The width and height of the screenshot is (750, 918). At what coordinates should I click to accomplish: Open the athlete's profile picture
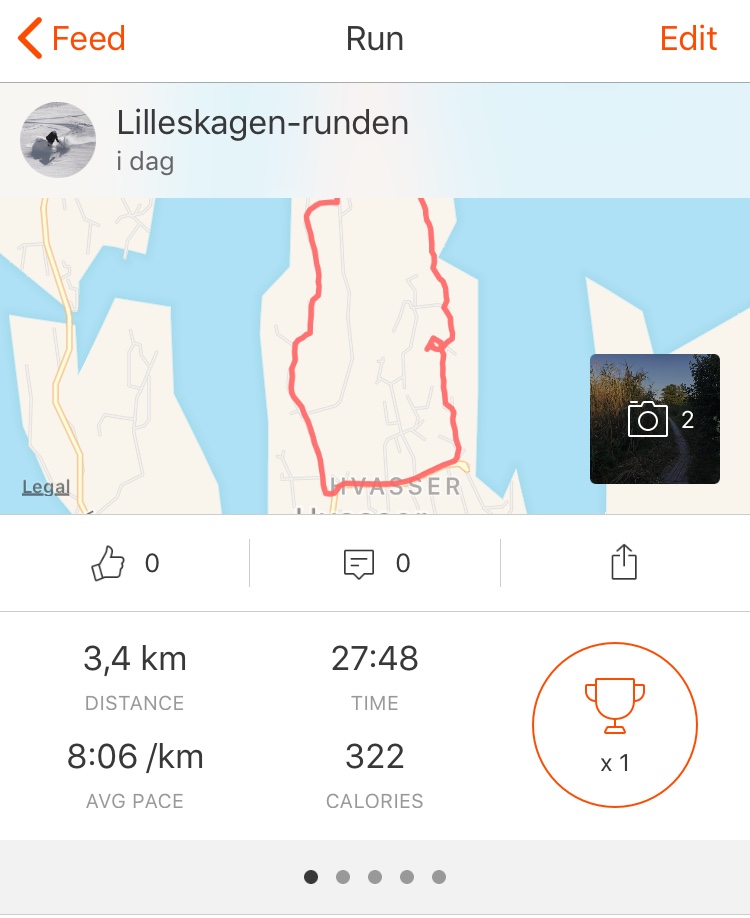tap(58, 140)
